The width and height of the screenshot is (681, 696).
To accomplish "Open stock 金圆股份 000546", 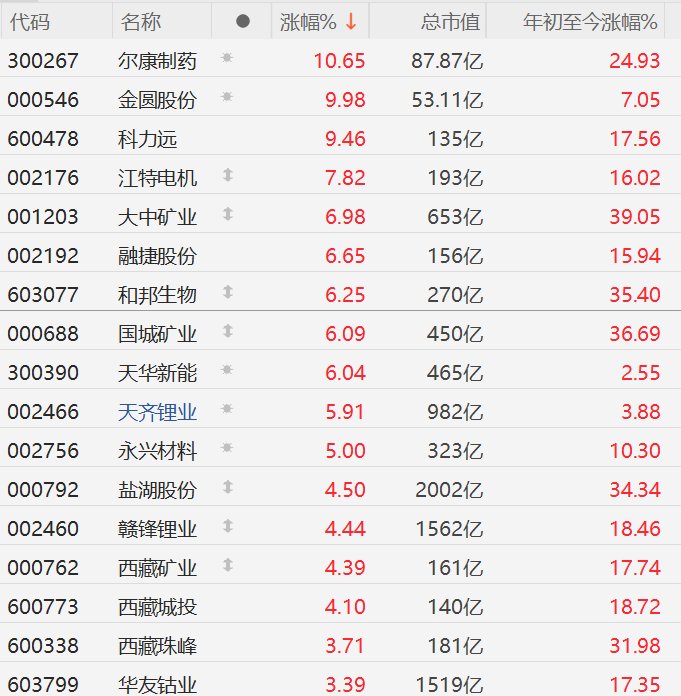I will click(x=340, y=99).
